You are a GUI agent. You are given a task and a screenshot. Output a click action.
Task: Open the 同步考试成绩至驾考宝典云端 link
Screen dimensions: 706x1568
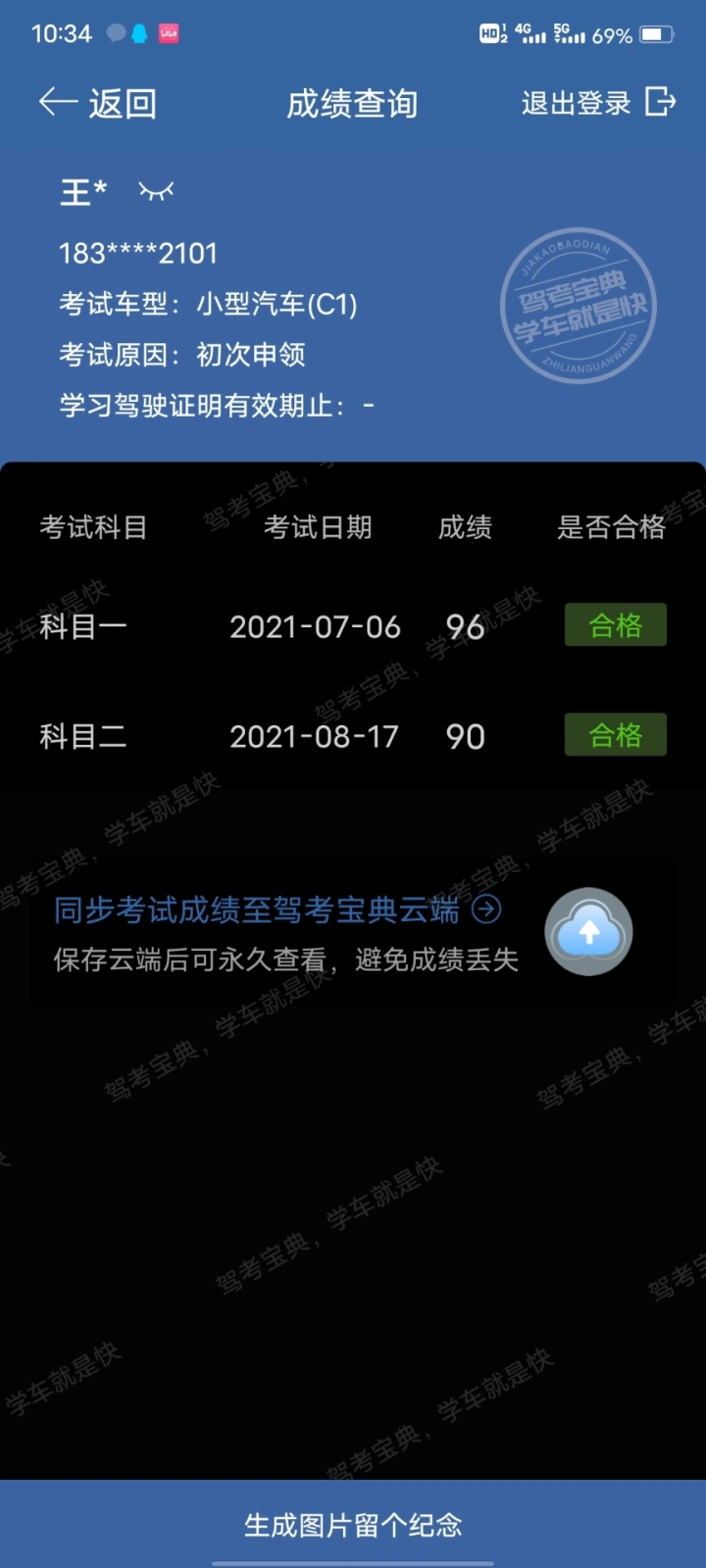tap(277, 910)
